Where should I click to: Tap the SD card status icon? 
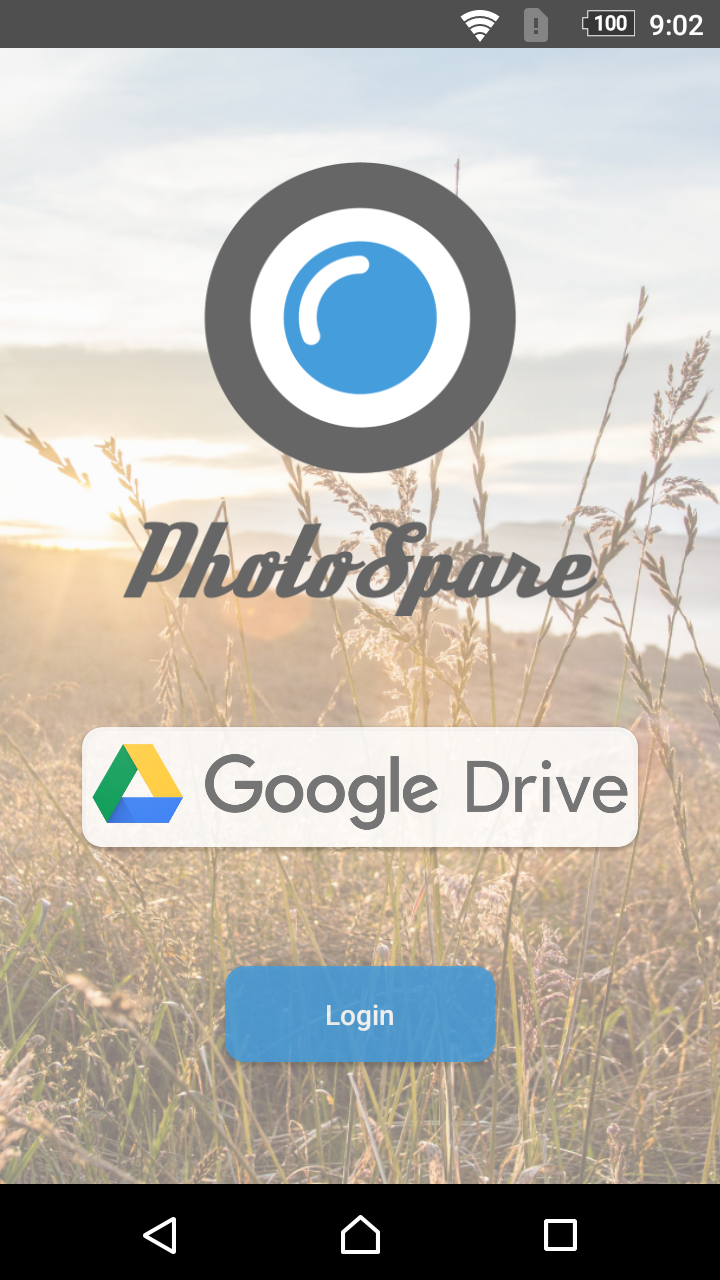[536, 24]
